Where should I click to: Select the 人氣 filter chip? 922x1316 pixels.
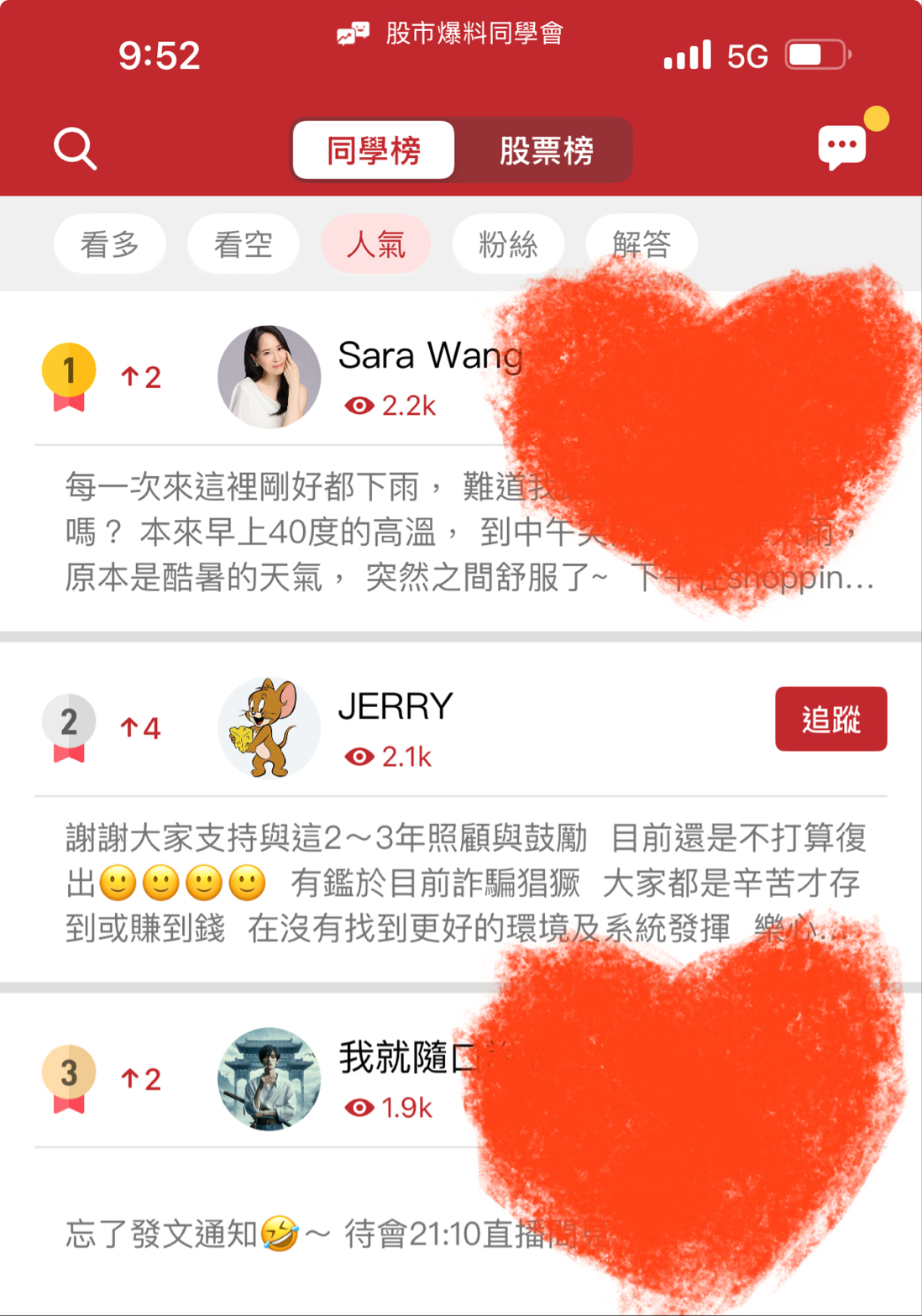(x=375, y=244)
